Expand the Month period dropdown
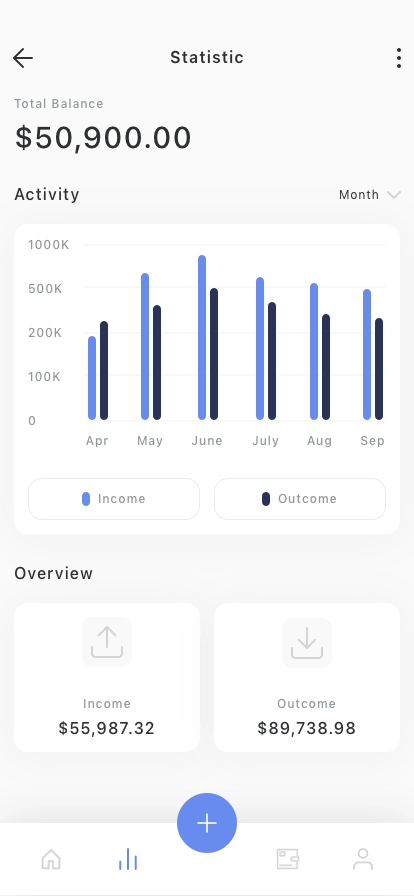Viewport: 414px width, 896px height. 369,195
